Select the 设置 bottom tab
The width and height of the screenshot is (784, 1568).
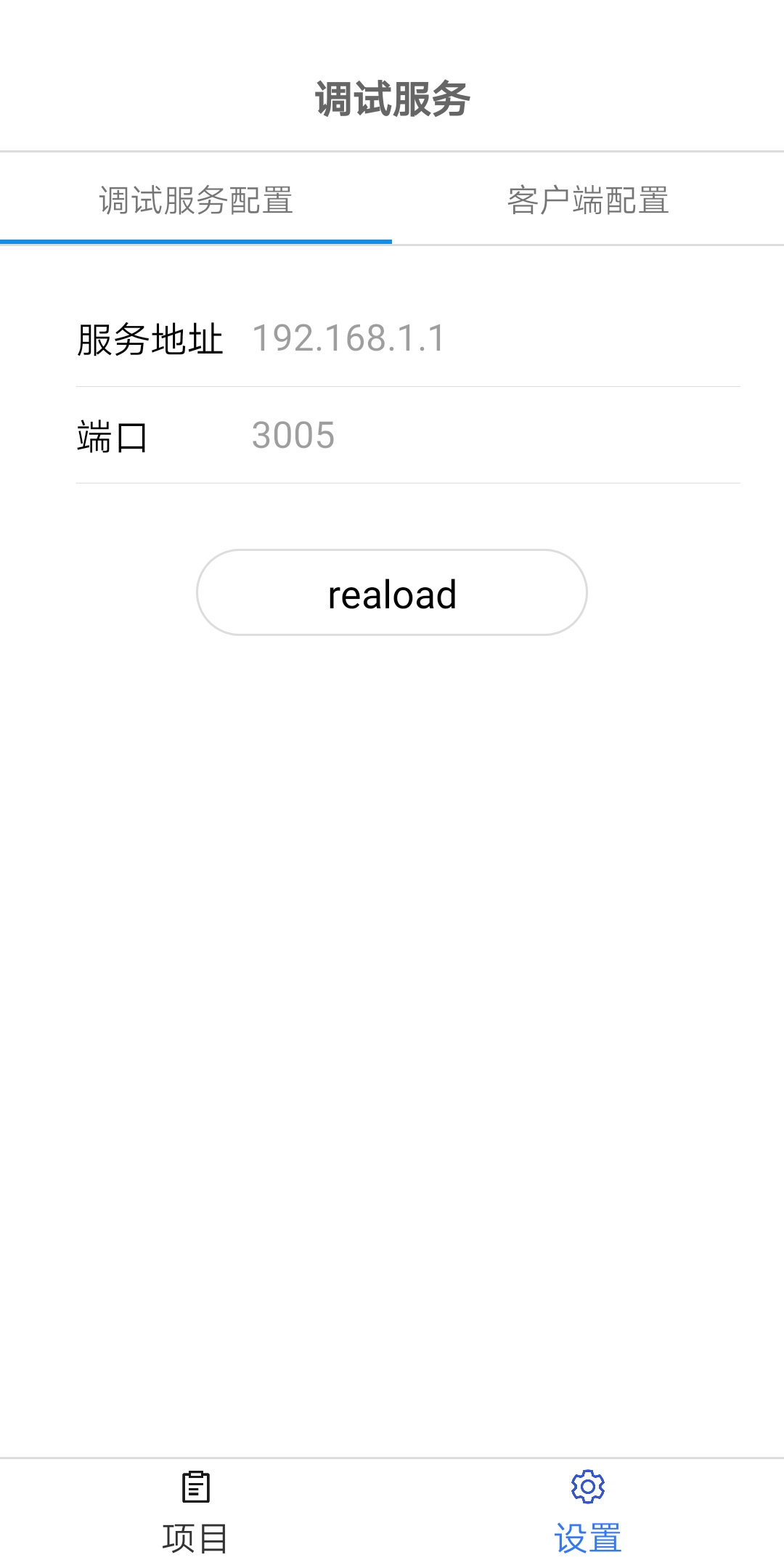tap(588, 1514)
